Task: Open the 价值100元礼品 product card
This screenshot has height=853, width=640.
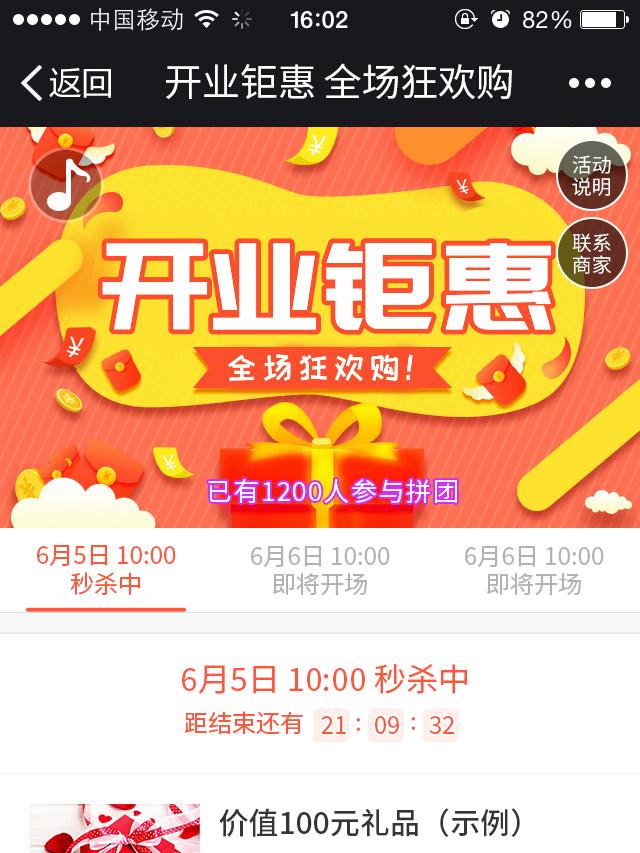Action: click(370, 825)
